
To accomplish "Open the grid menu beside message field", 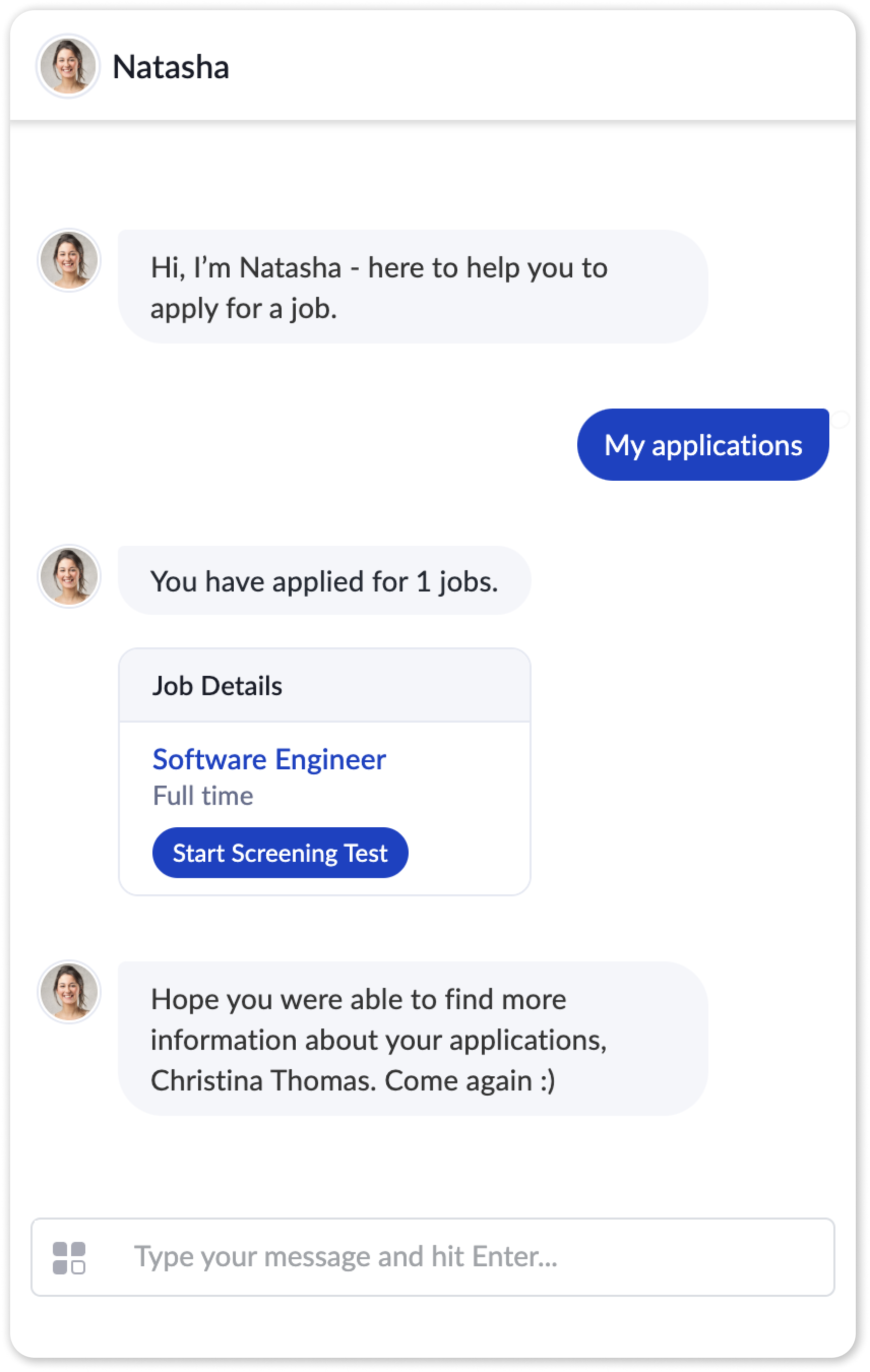I will 69,1258.
